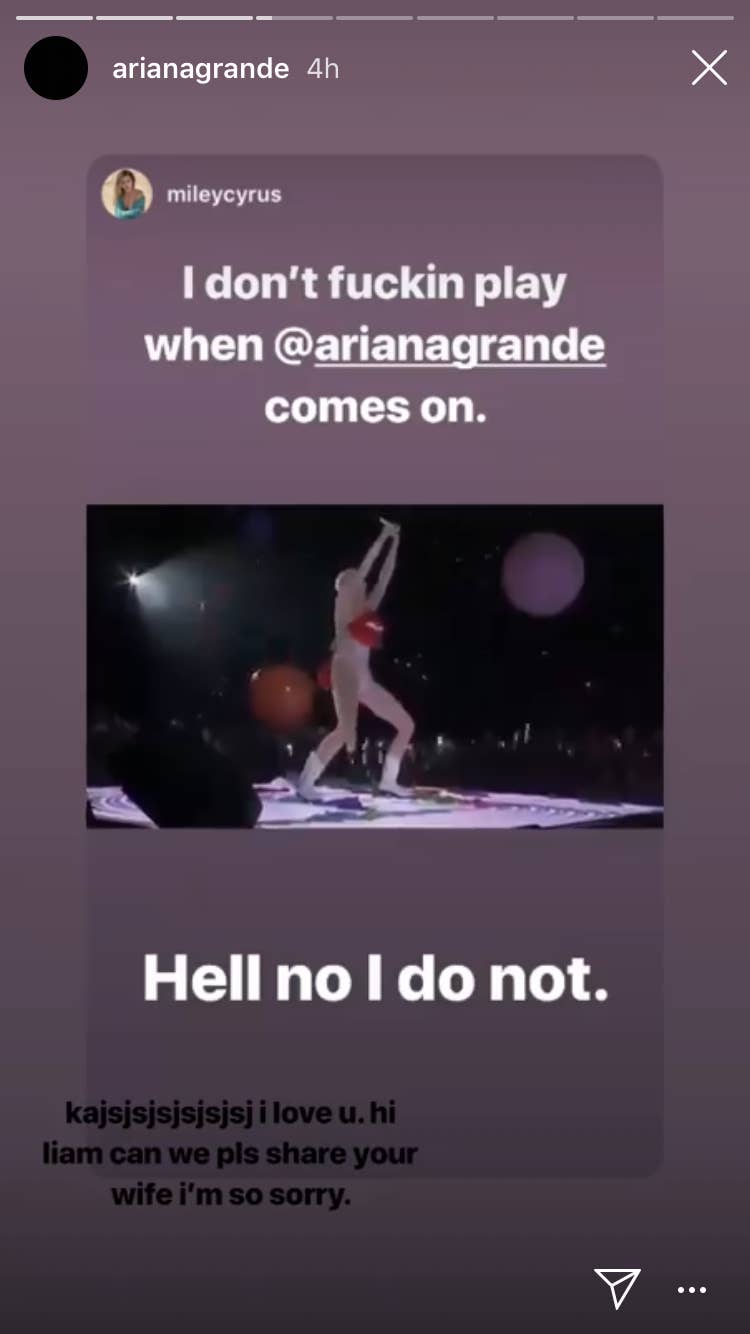Open the reshared mileycyrus story
Screen dimensions: 750x1334
374,665
